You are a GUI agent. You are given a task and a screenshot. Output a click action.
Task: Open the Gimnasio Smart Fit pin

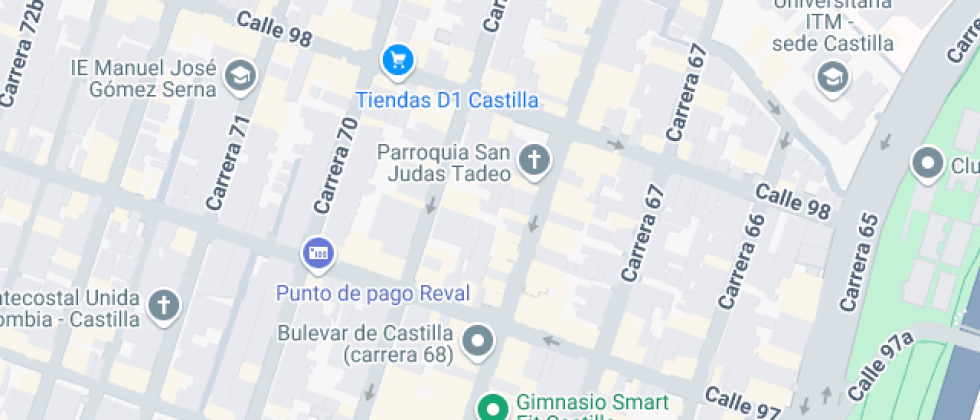pyautogui.click(x=491, y=407)
